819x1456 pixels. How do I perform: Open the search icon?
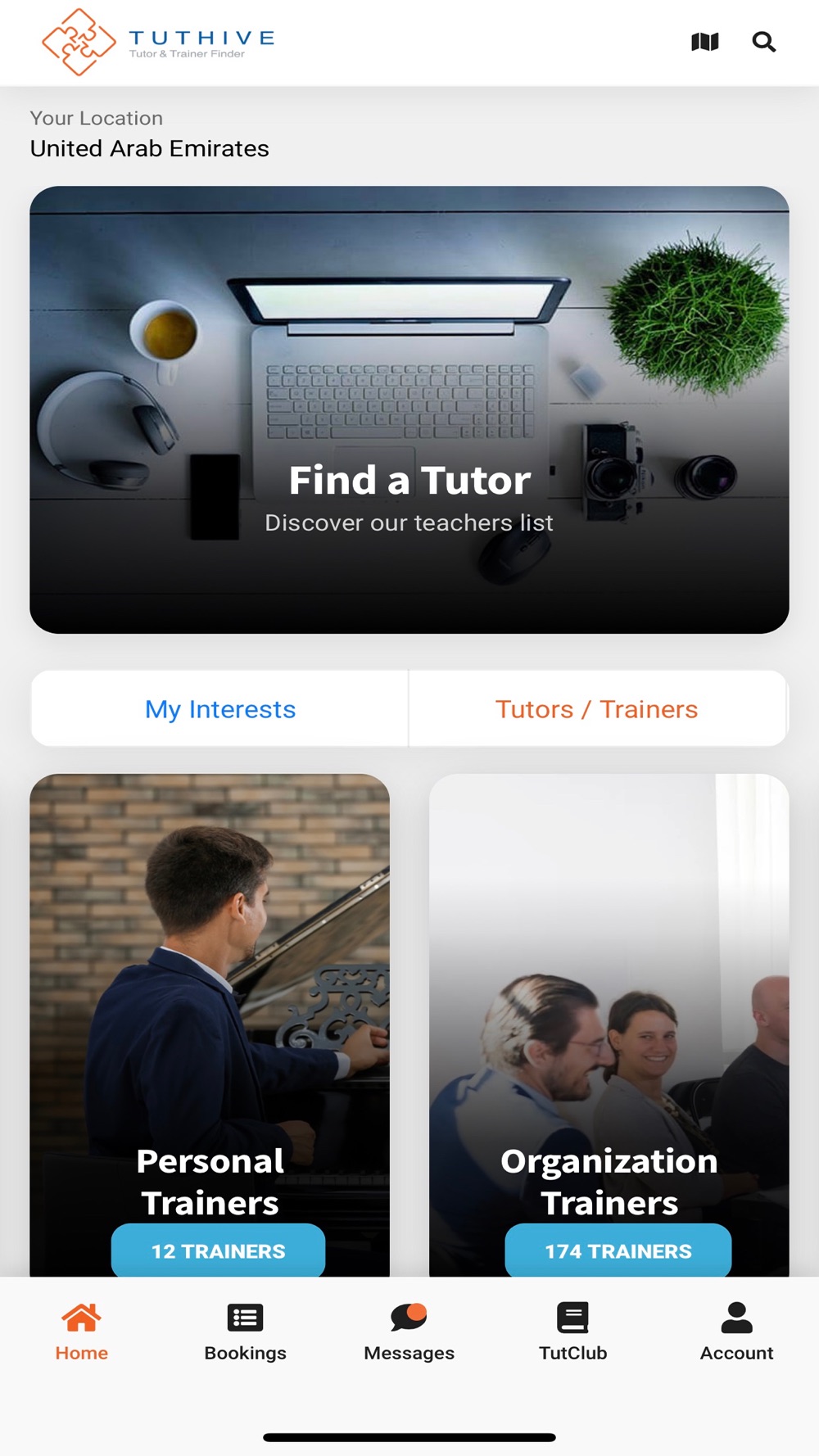pos(764,42)
